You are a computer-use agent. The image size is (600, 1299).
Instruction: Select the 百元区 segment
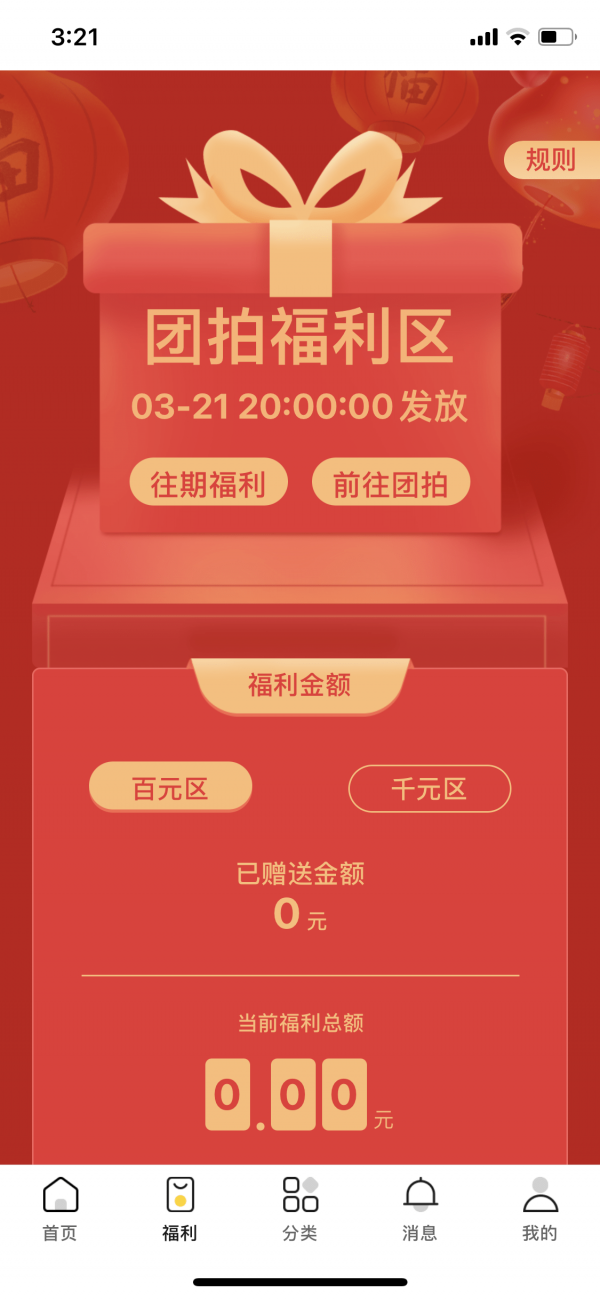click(170, 788)
